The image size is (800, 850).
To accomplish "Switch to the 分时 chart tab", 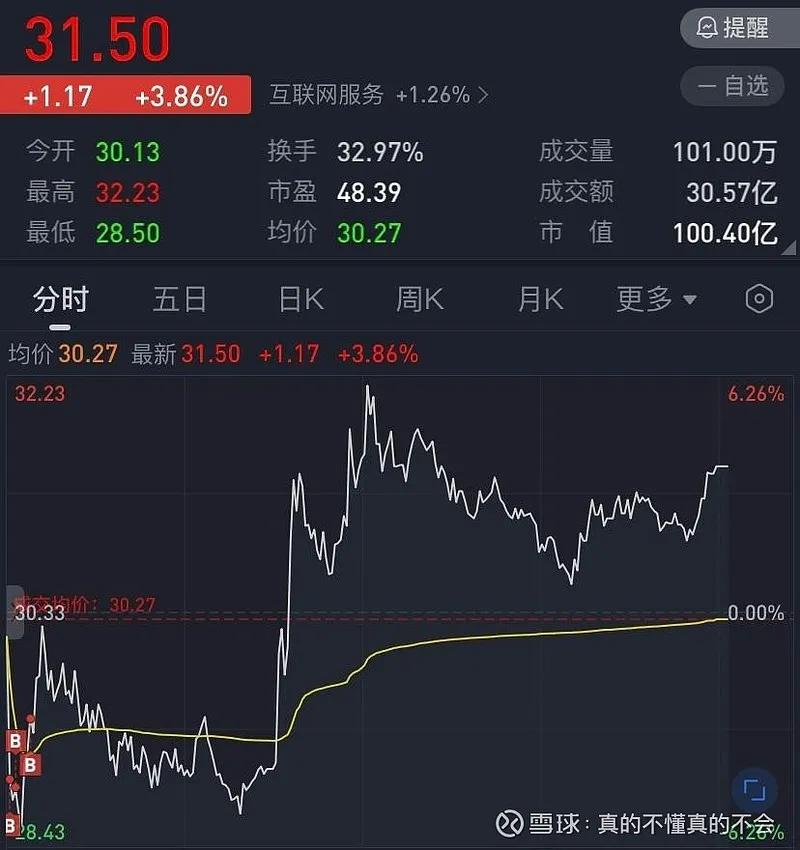I will (61, 299).
